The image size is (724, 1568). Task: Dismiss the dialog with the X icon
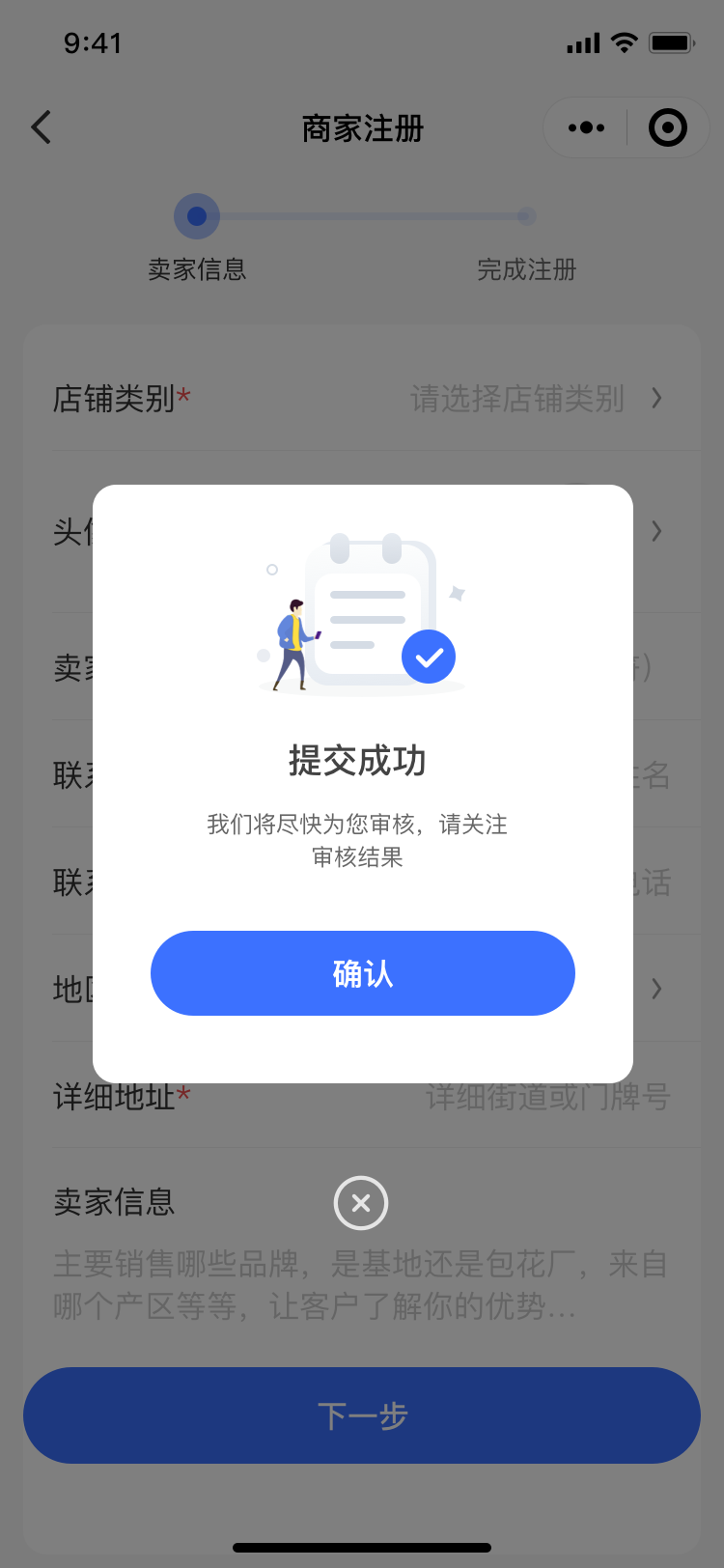[361, 1203]
